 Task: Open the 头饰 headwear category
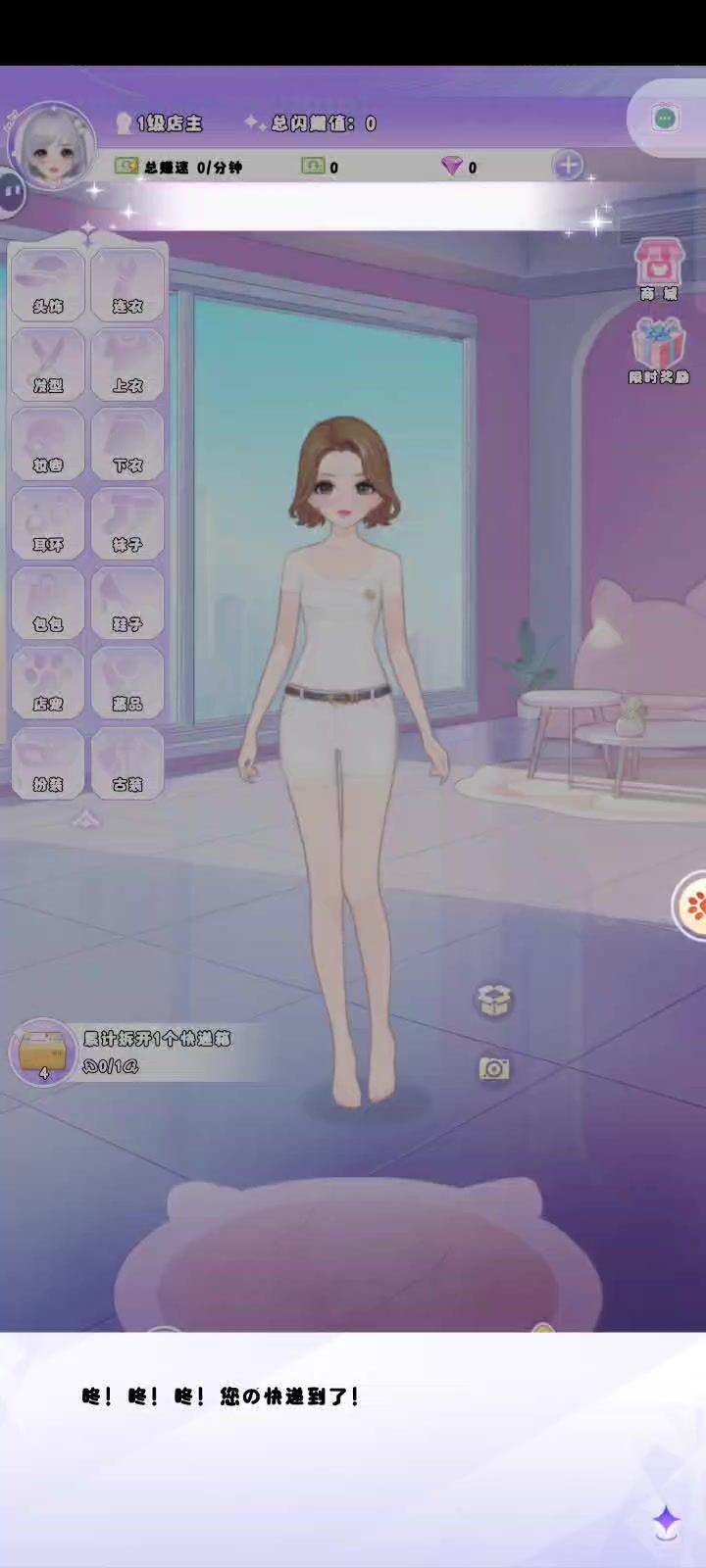point(48,285)
